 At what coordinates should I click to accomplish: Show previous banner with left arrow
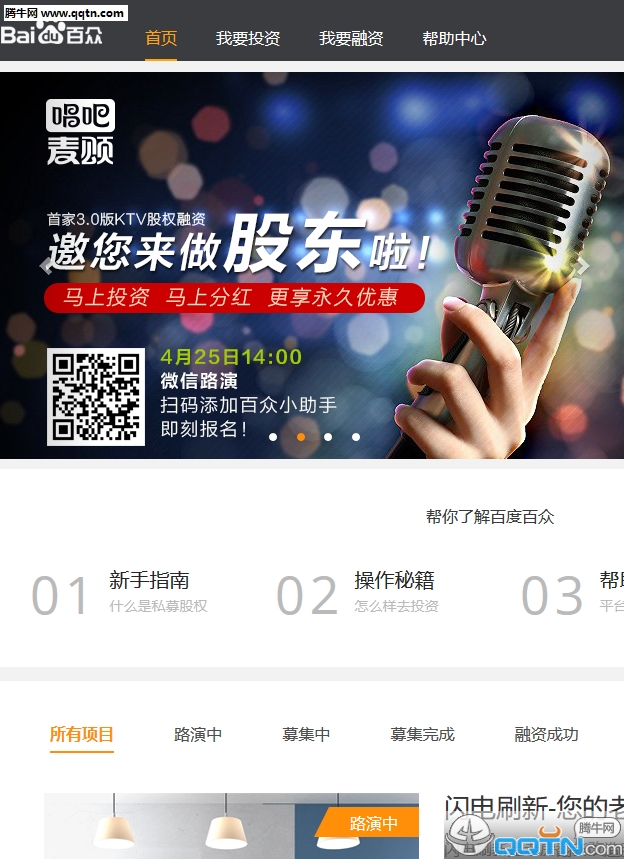46,266
